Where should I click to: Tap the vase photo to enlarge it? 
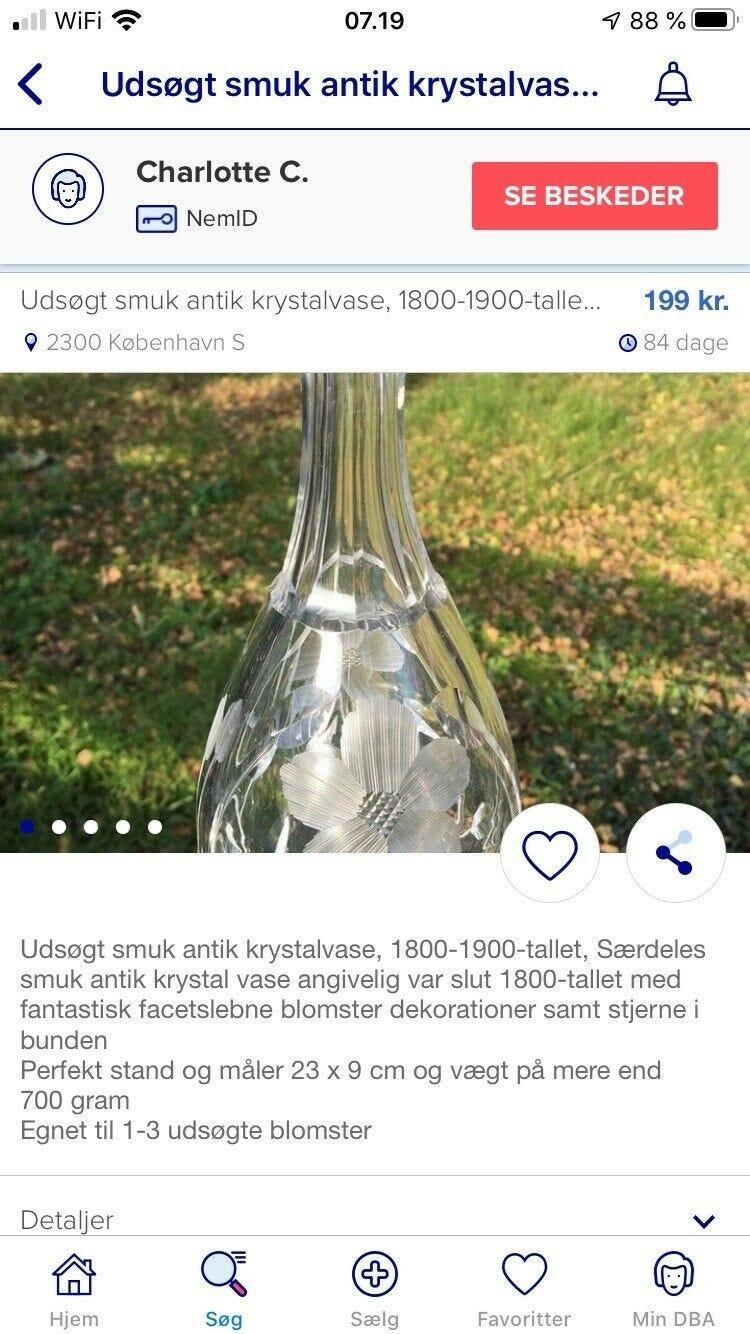tap(375, 600)
